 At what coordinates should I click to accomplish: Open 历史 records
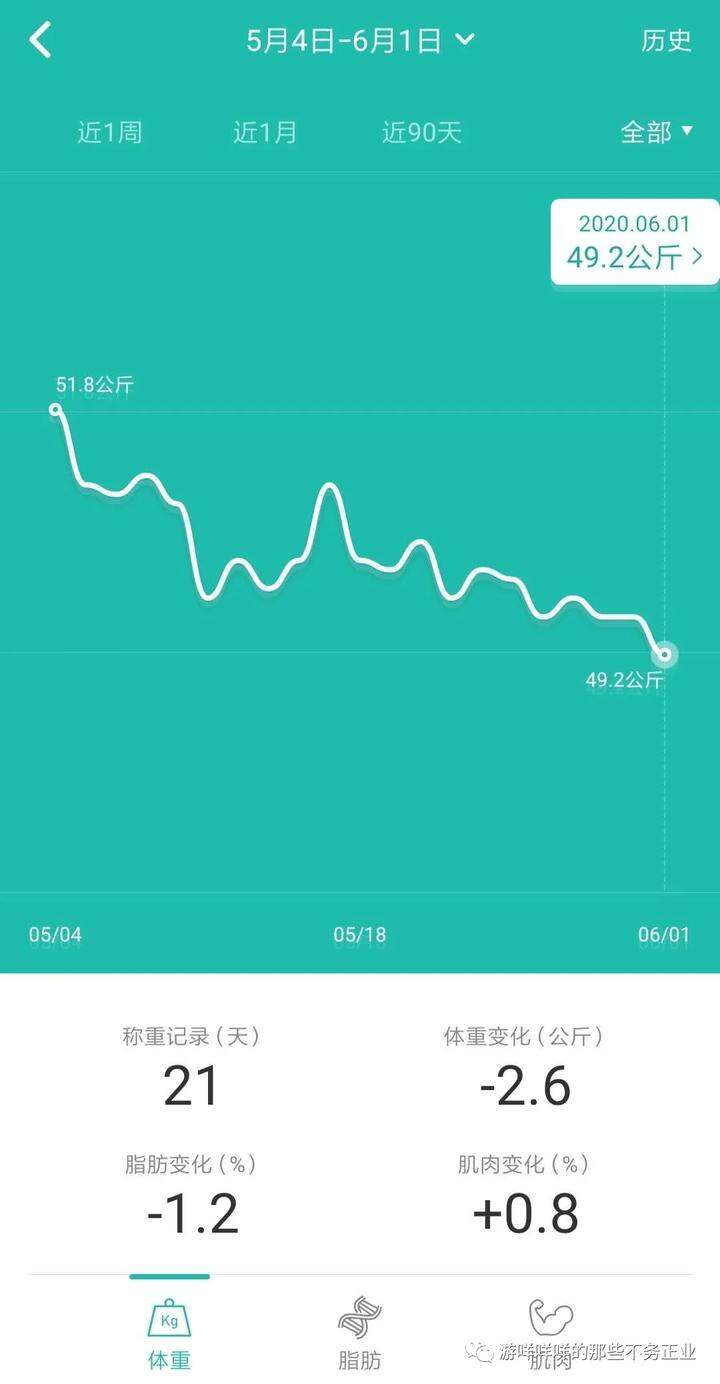666,41
